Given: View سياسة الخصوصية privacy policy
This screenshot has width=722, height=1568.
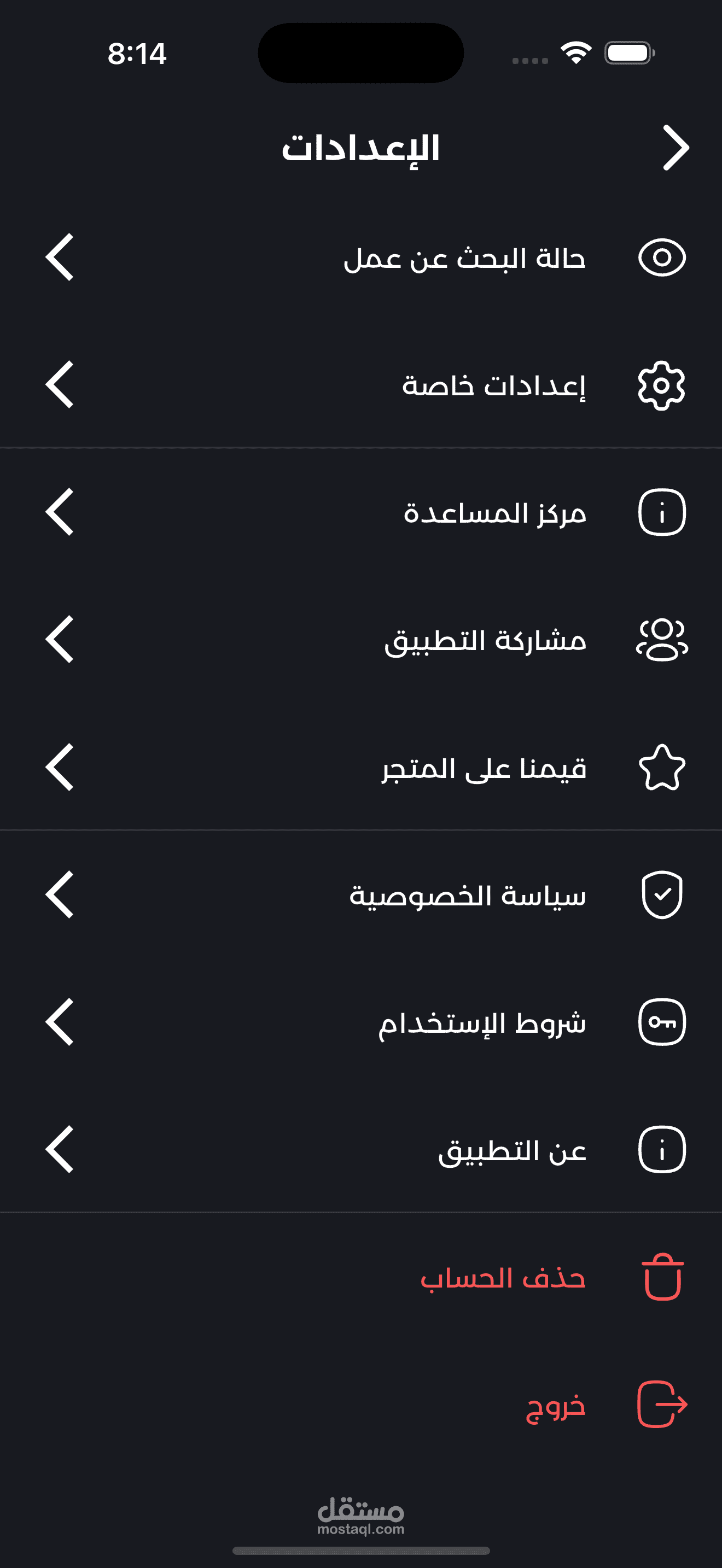Looking at the screenshot, I should coord(468,896).
